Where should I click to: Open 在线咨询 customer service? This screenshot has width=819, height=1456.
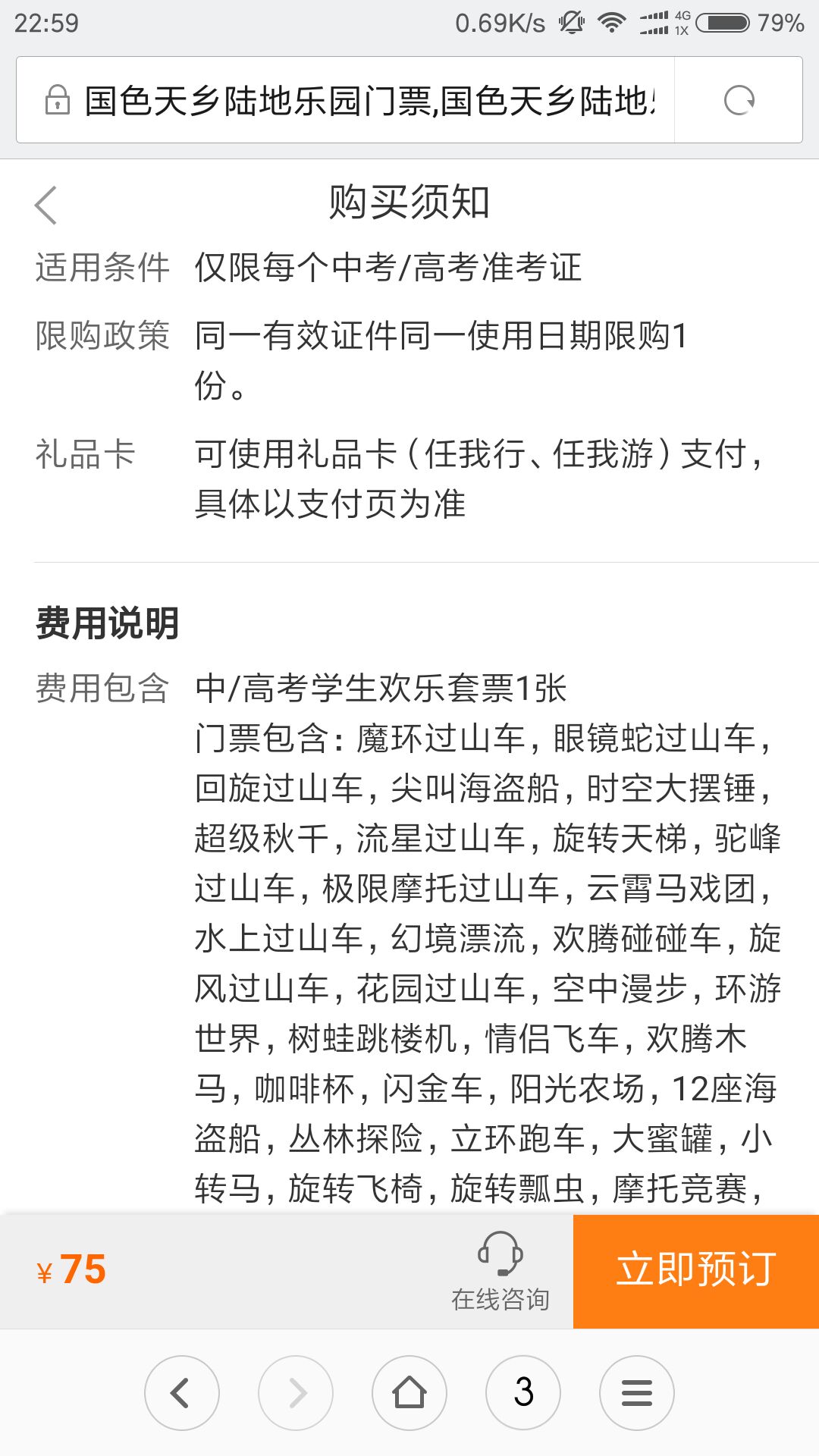500,1271
